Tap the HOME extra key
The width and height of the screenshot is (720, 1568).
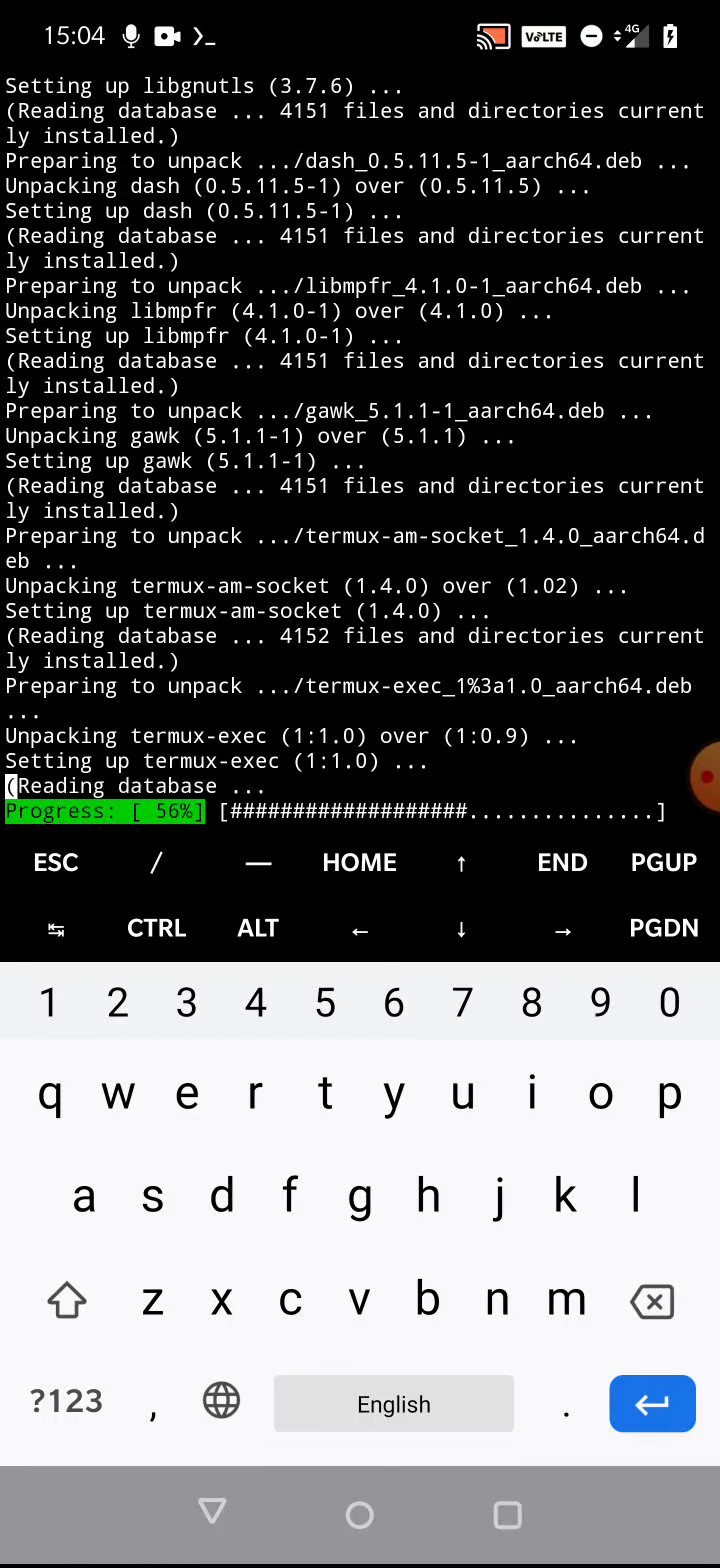click(x=359, y=863)
